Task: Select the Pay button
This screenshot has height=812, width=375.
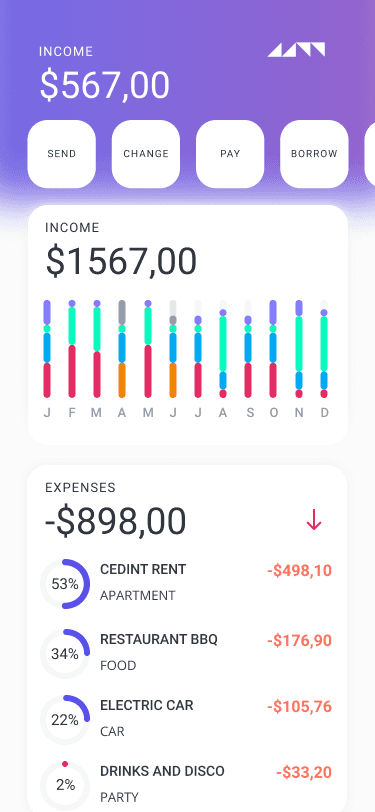Action: click(x=230, y=154)
